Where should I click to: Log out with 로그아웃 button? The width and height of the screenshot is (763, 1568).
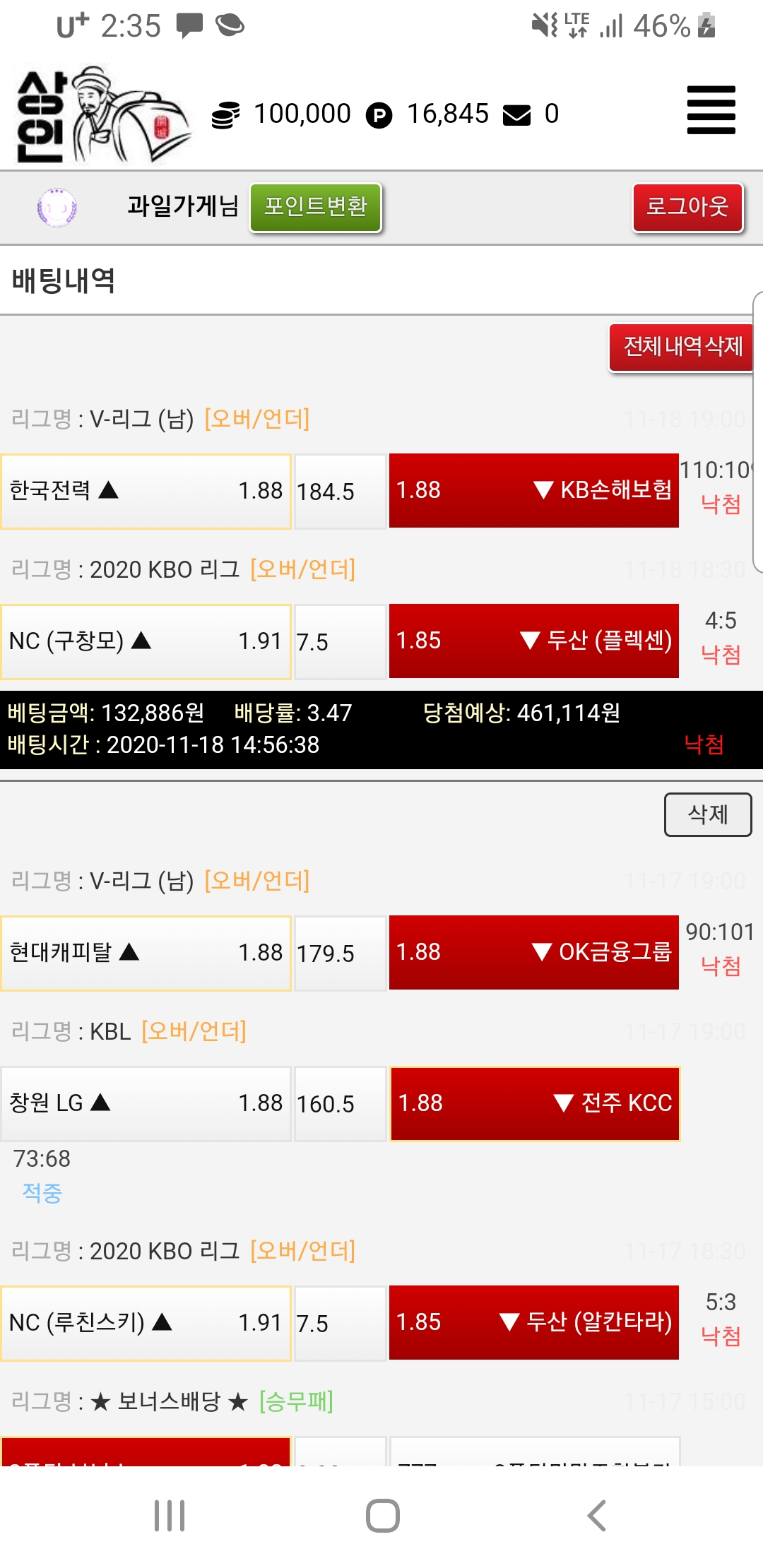click(x=687, y=207)
